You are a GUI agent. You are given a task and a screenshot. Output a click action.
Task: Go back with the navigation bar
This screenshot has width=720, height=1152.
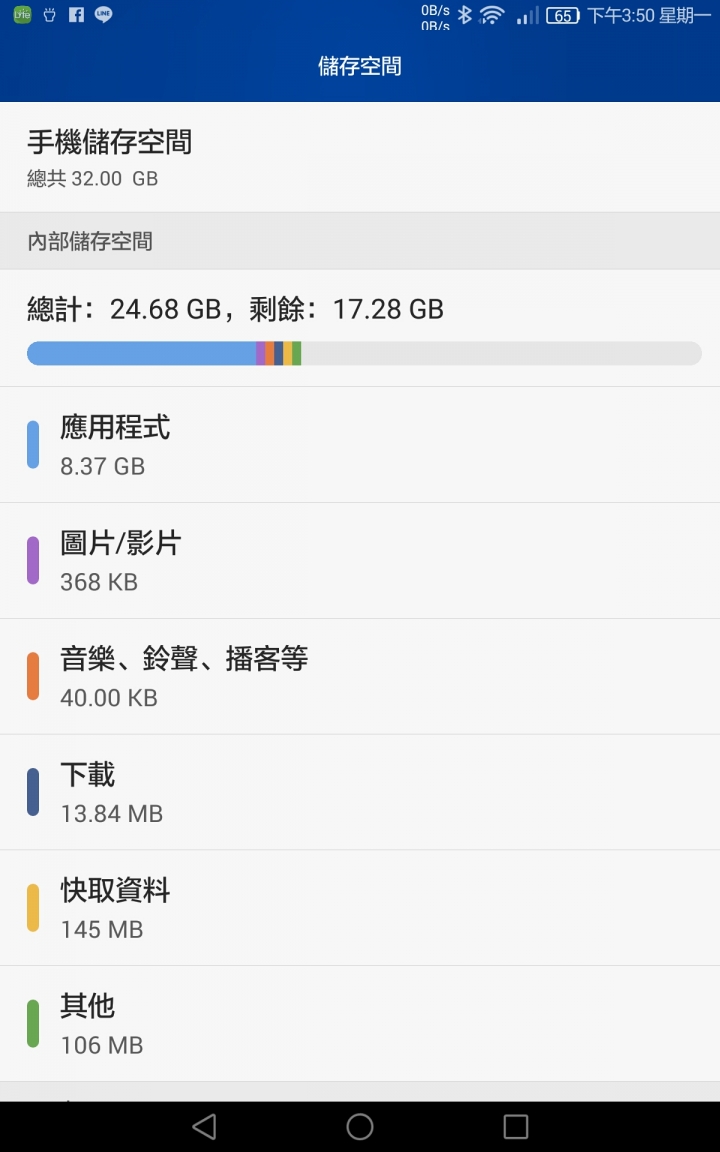tap(204, 1126)
